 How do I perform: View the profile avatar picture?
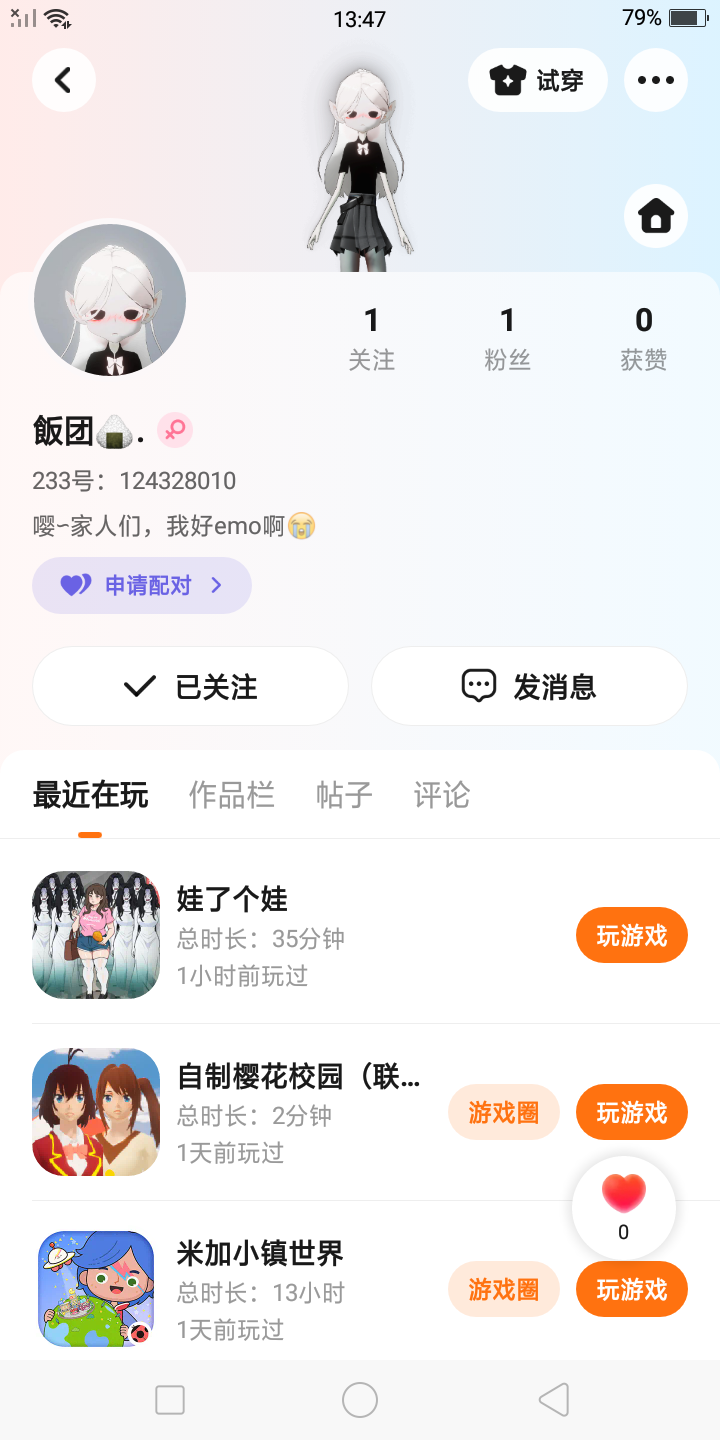[x=110, y=299]
